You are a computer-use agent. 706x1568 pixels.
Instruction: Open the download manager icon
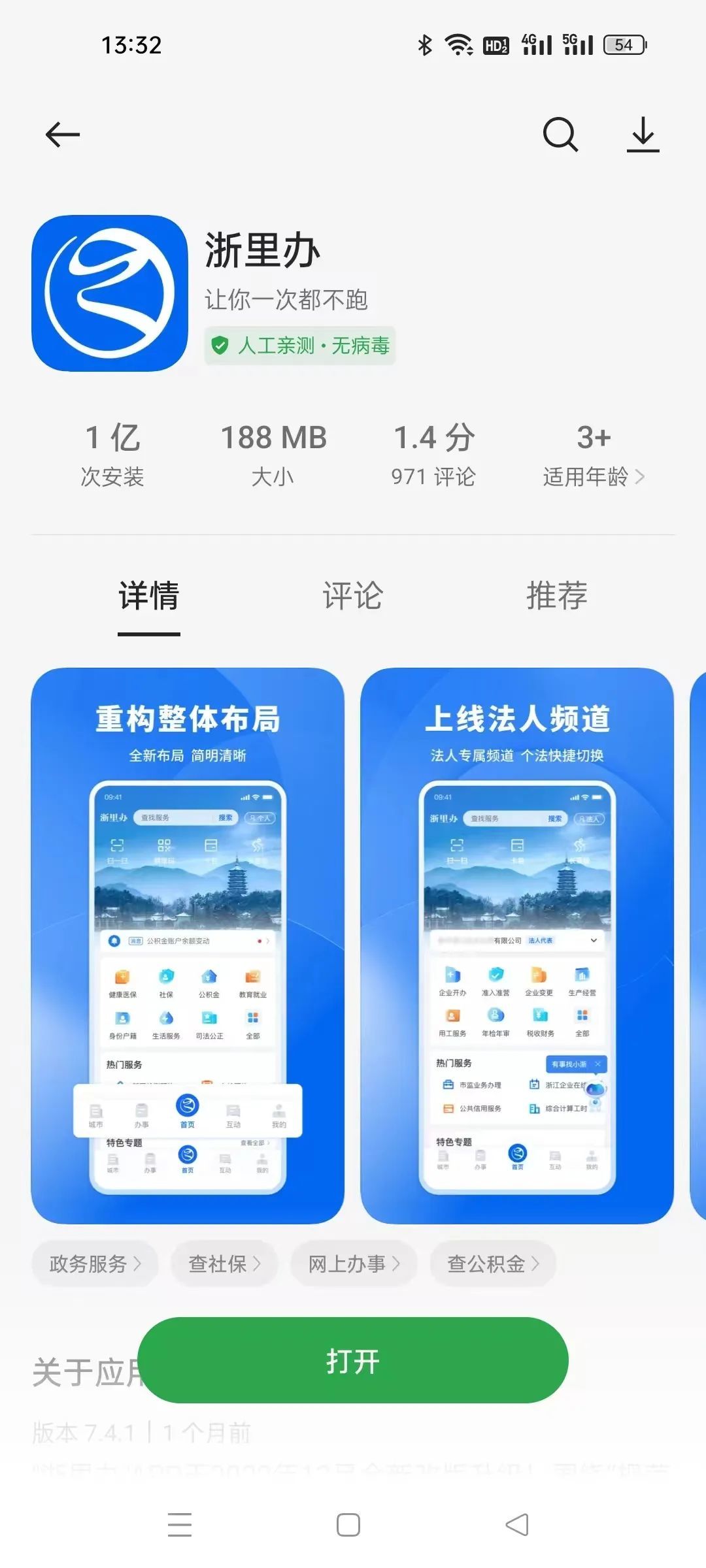643,135
